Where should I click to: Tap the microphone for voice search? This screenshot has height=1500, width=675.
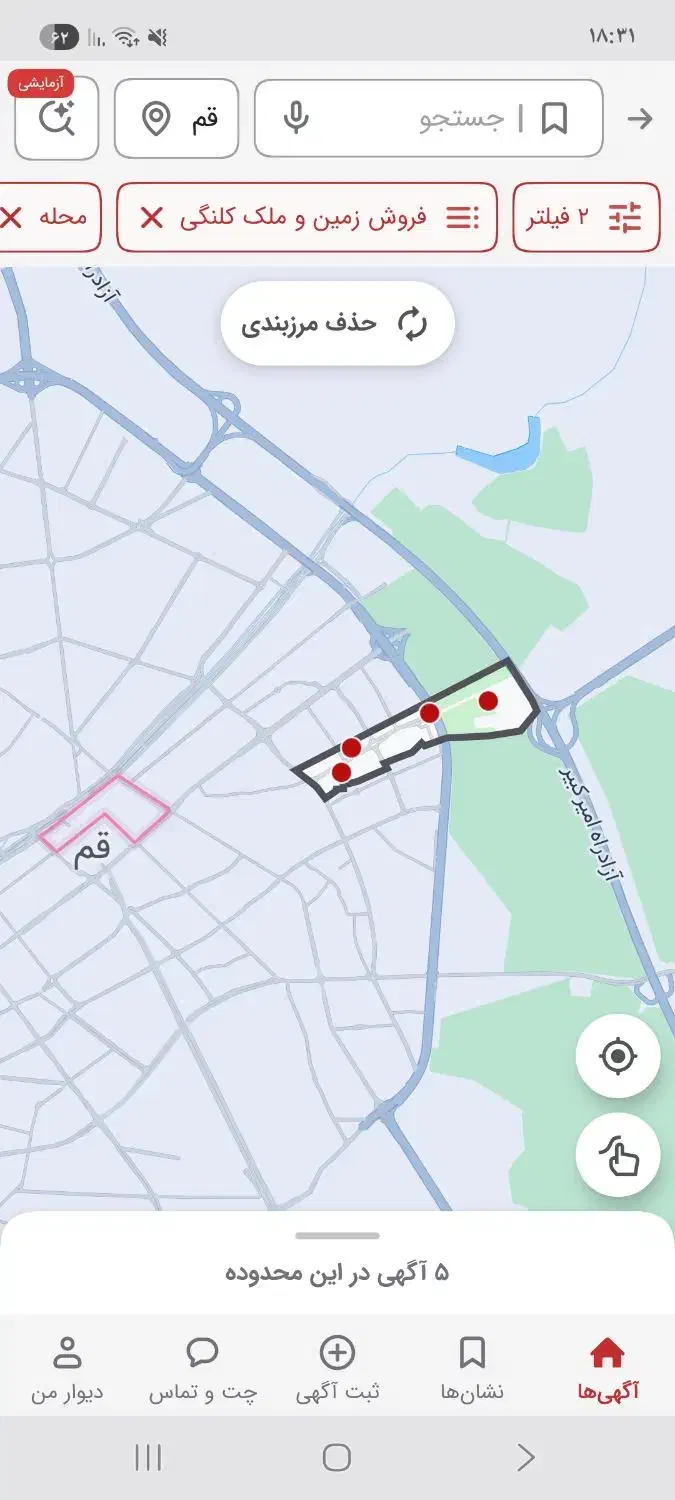295,119
